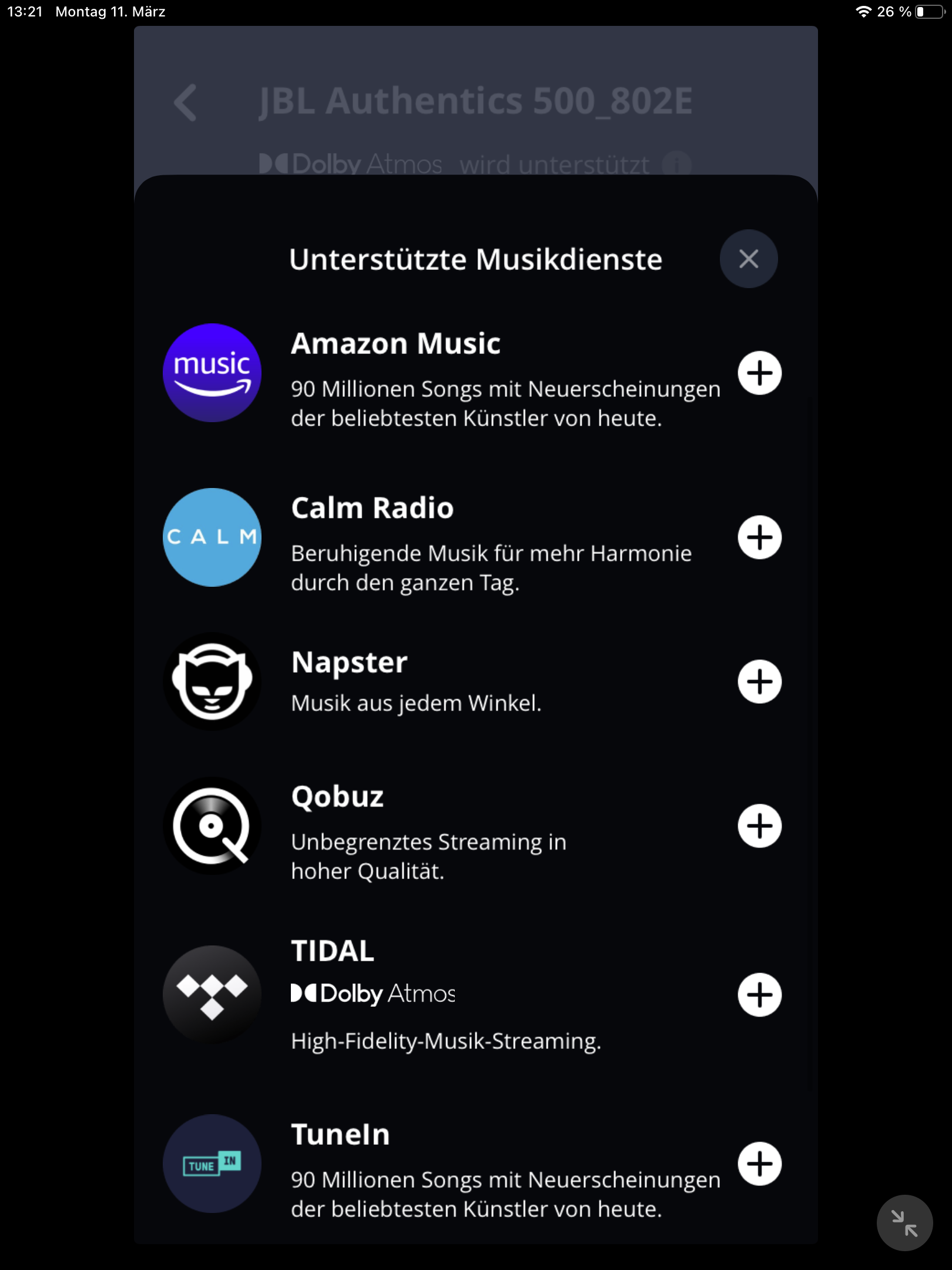Screen dimensions: 952x1270
Task: Tap the shrink arrows button
Action: 904,1223
